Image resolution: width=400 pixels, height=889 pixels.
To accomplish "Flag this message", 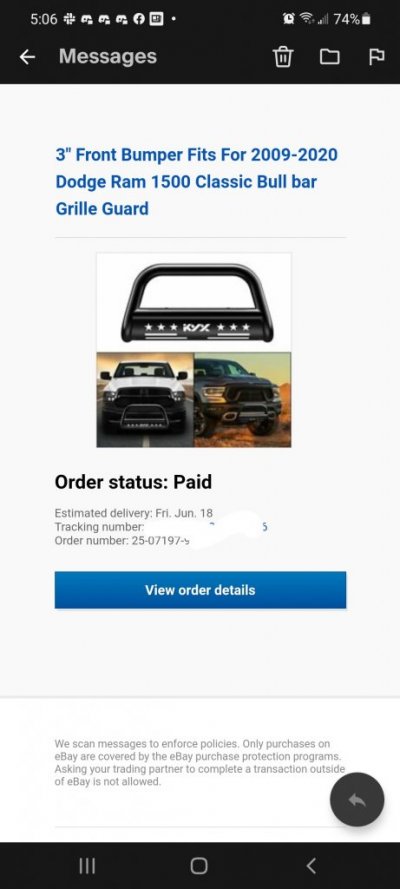I will click(x=376, y=57).
